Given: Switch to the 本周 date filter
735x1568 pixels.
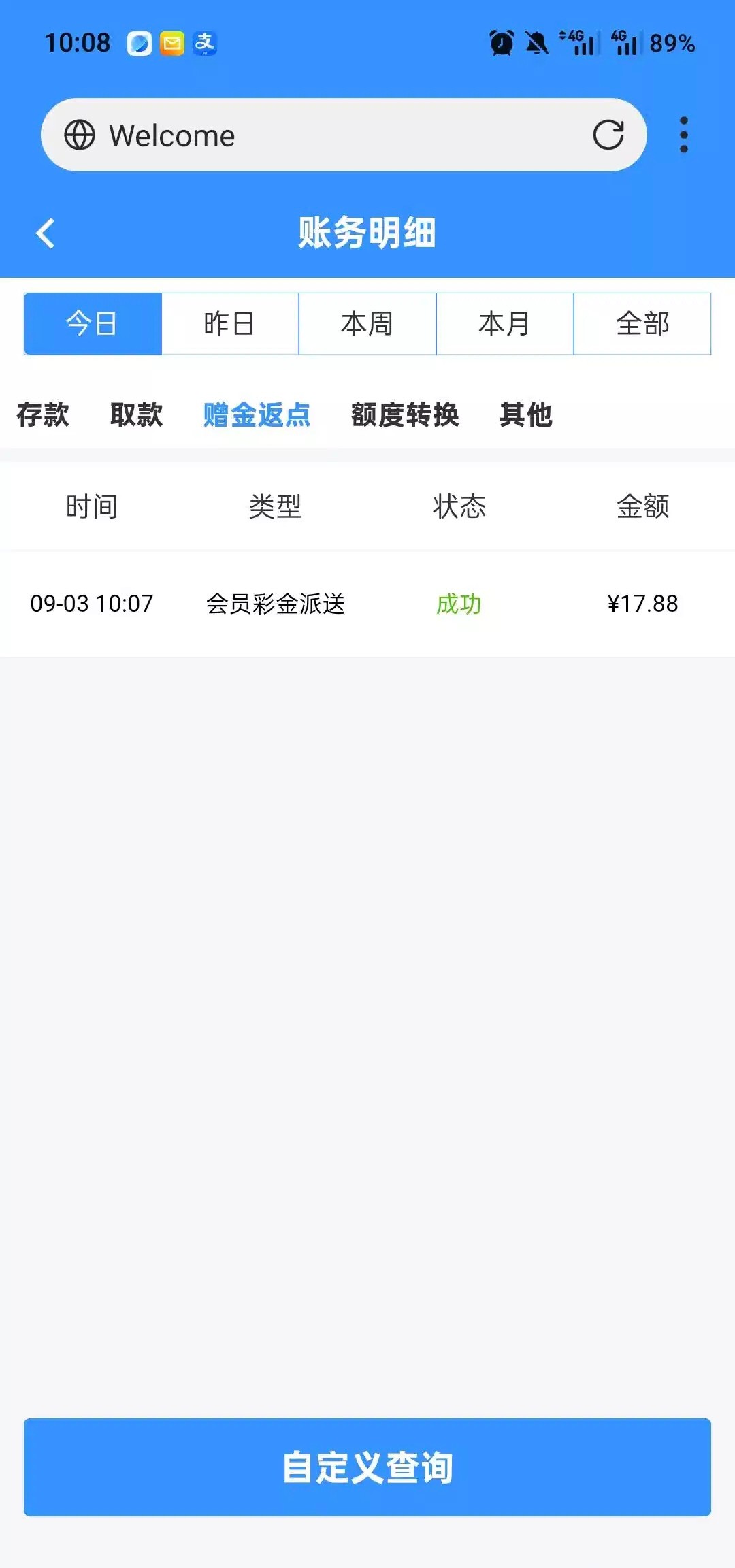Looking at the screenshot, I should pyautogui.click(x=367, y=324).
